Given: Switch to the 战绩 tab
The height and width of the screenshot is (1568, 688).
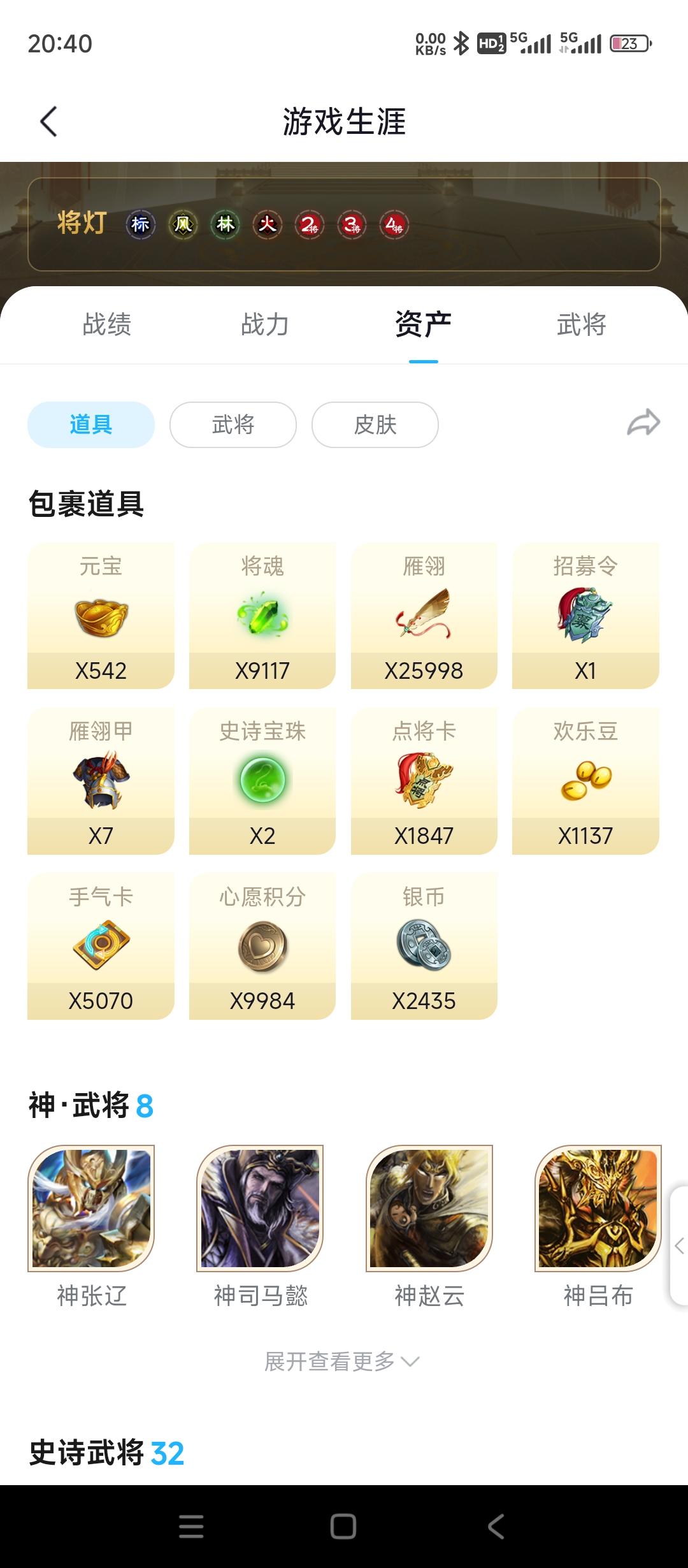Looking at the screenshot, I should point(107,325).
